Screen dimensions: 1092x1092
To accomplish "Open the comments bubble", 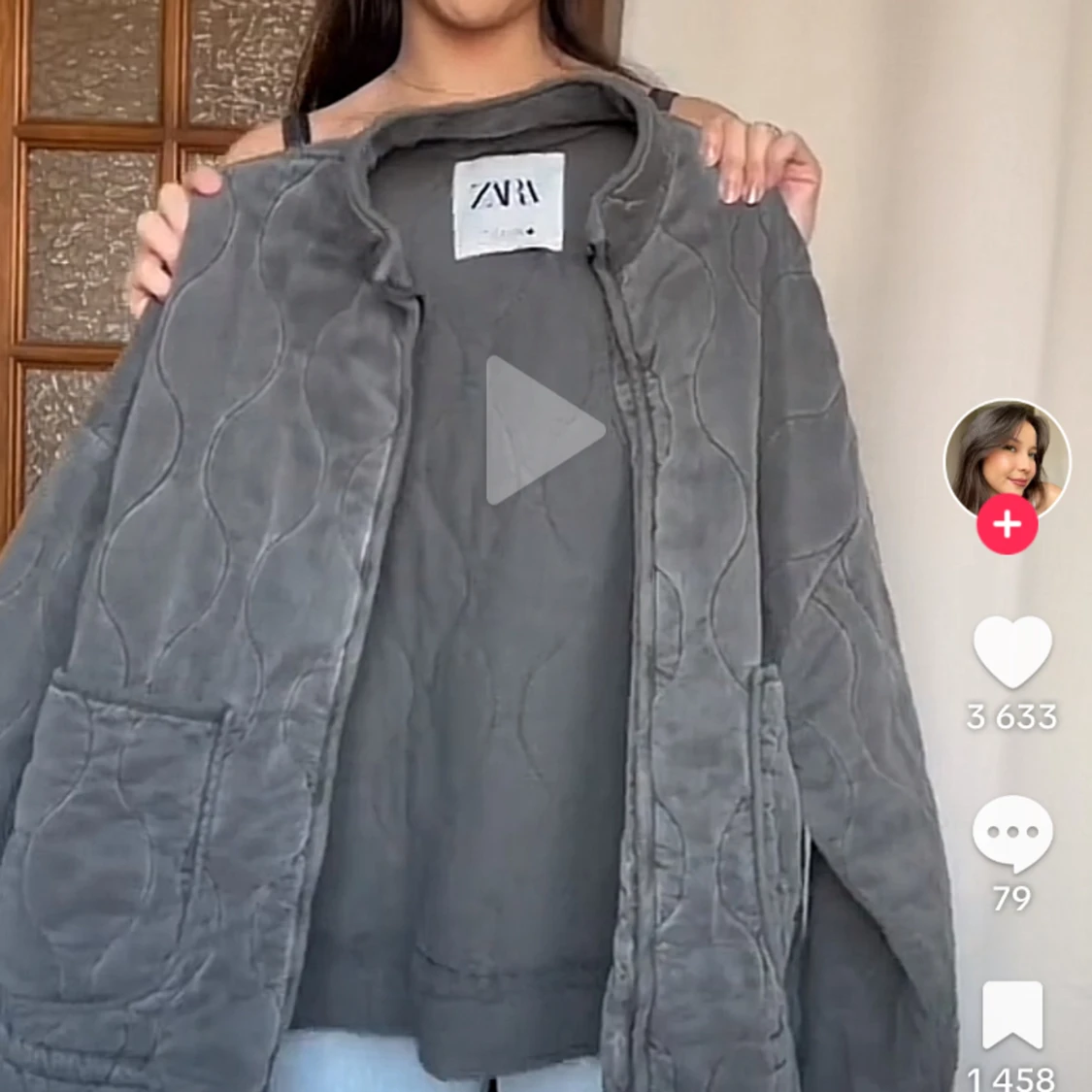I will (1011, 834).
